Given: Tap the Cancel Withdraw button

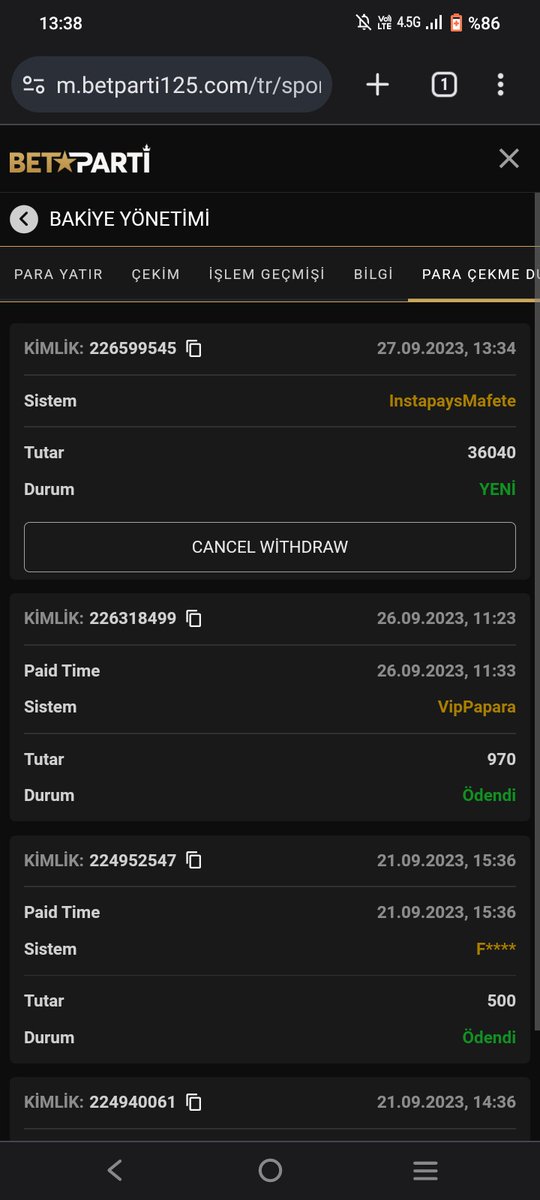Looking at the screenshot, I should 270,547.
